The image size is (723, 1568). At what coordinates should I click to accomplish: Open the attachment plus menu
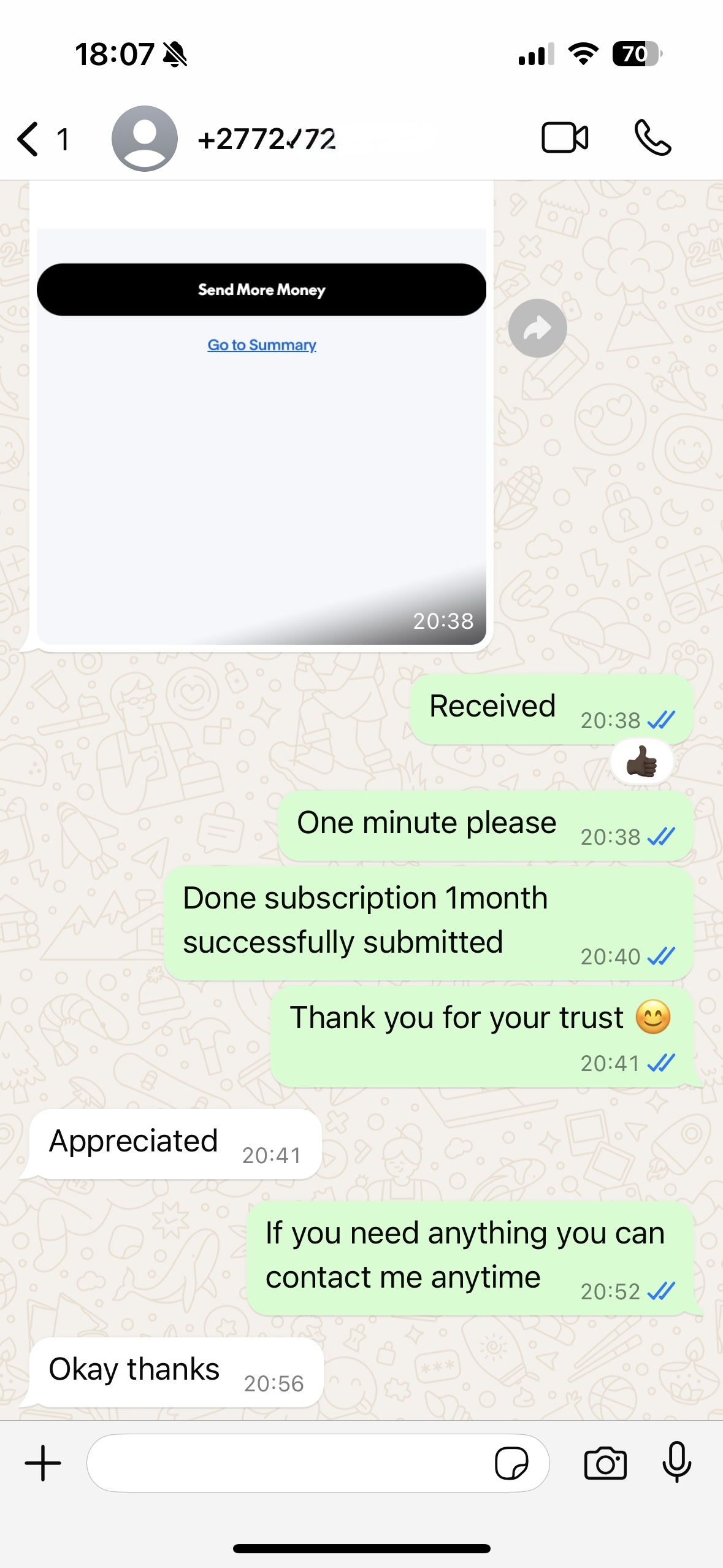point(43,1463)
